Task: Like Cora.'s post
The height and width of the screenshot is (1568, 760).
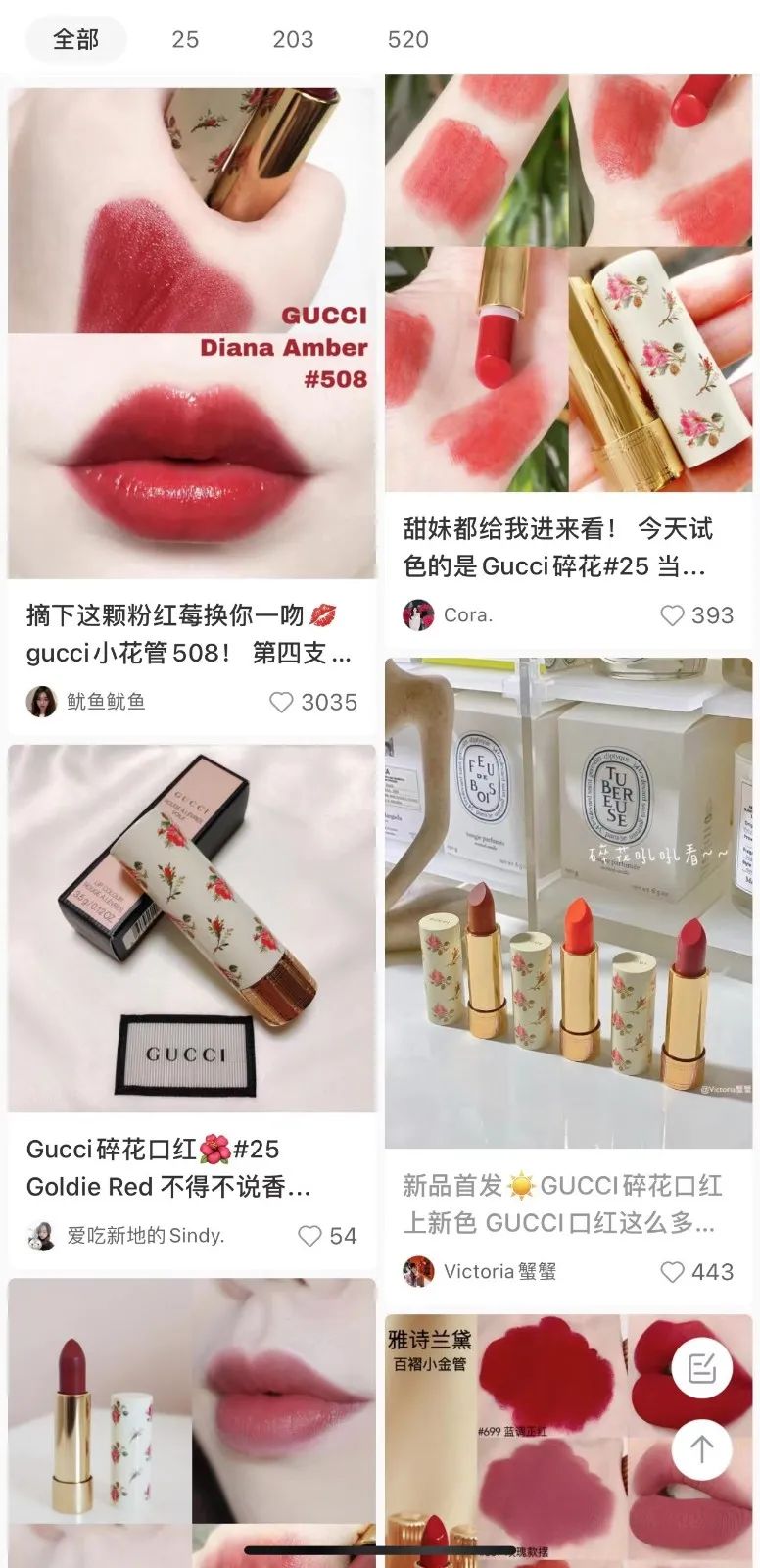Action: (x=672, y=615)
